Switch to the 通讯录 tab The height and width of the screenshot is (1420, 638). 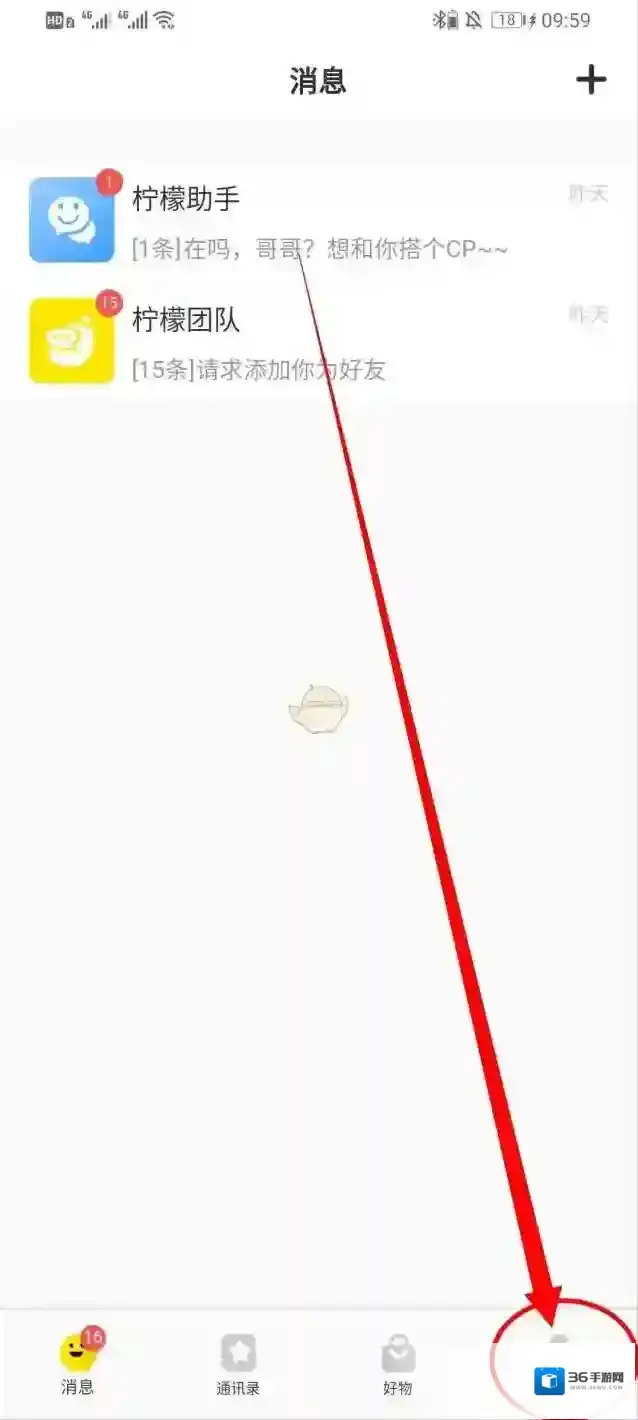click(238, 1365)
